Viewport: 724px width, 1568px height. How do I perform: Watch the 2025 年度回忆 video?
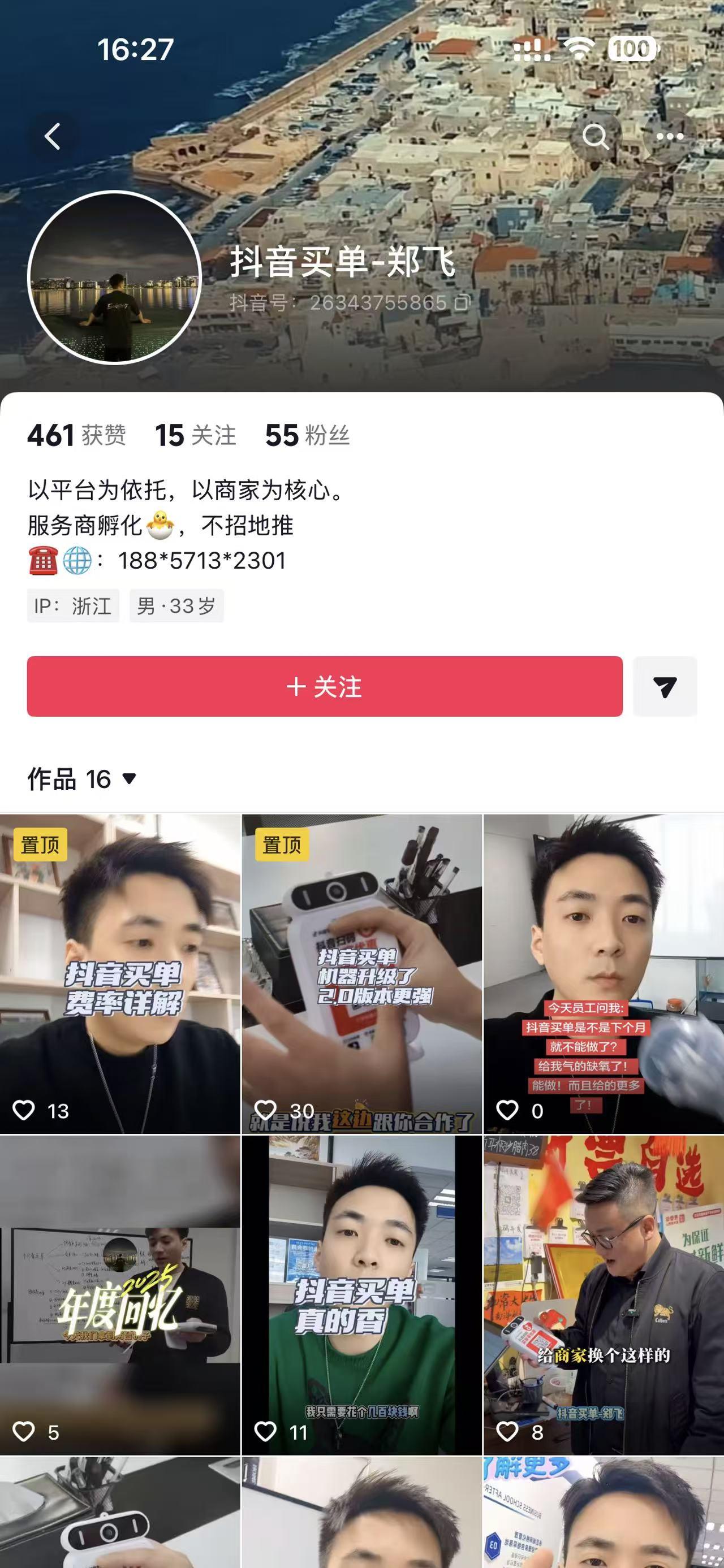click(x=120, y=1296)
